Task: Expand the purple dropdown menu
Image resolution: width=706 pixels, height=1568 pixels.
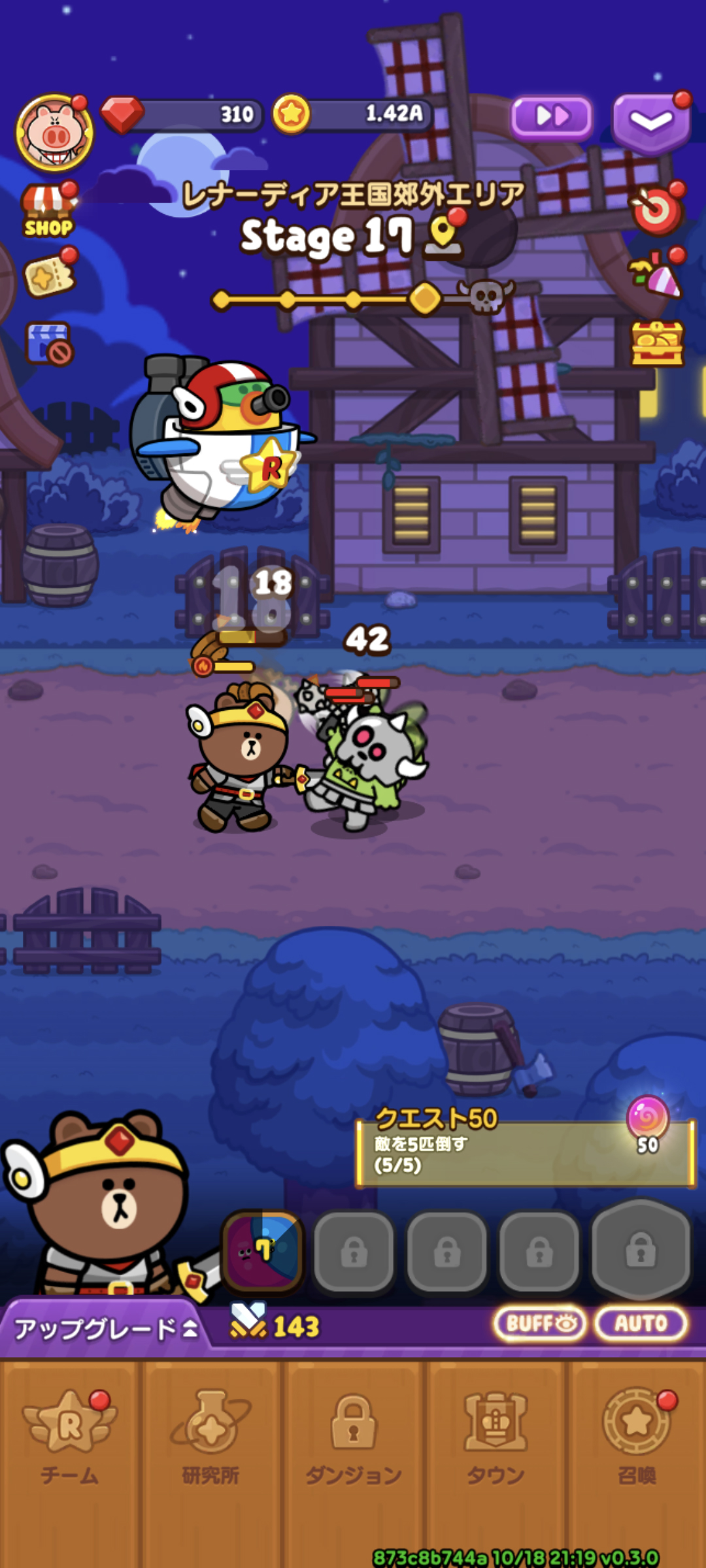Action: [x=650, y=122]
